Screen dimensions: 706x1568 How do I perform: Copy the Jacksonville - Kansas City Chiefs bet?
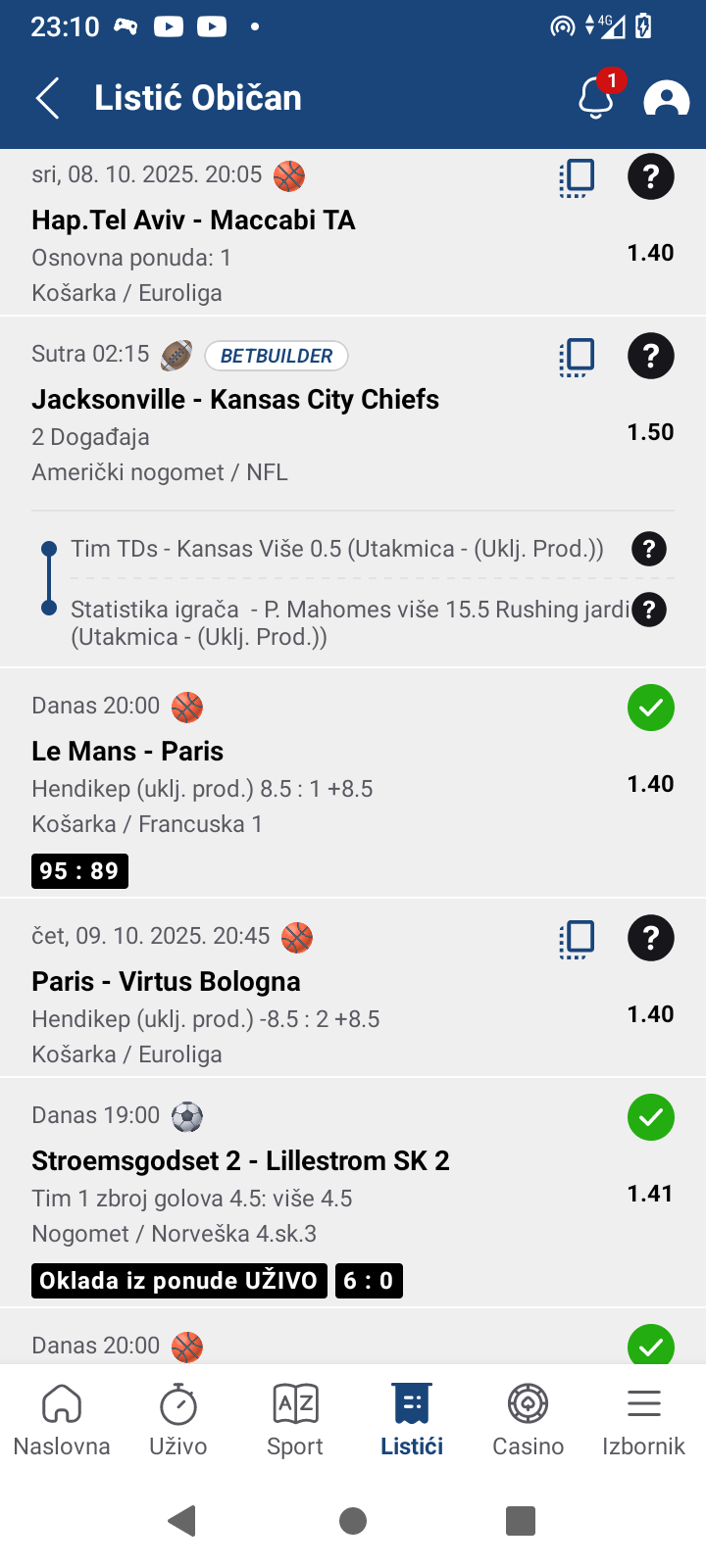577,357
